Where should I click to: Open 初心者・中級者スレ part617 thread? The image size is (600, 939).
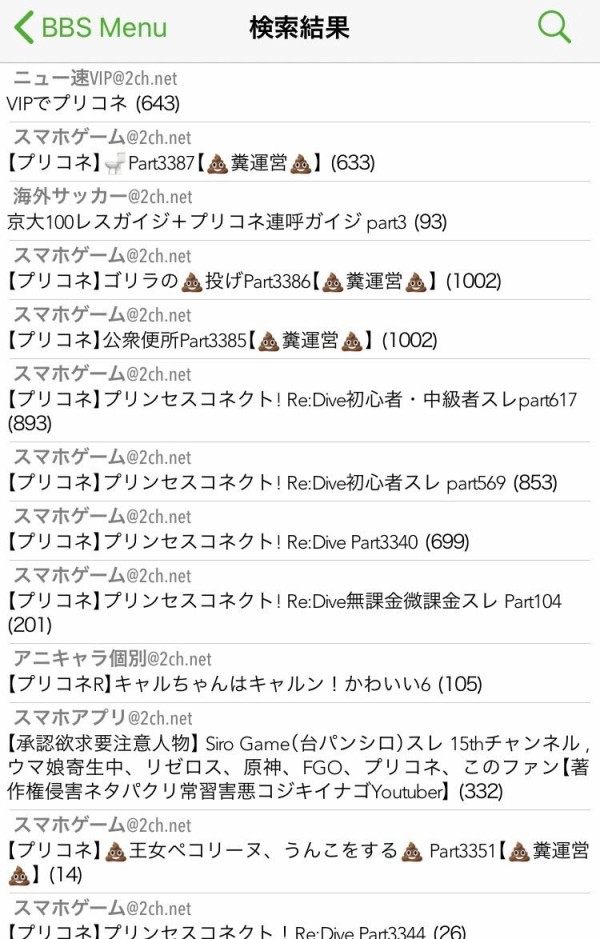(292, 411)
